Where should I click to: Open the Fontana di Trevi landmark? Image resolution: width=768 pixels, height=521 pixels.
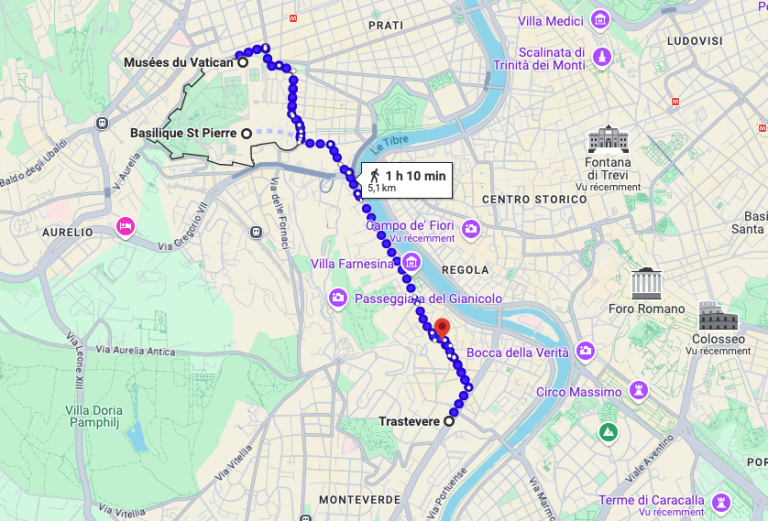pos(608,139)
